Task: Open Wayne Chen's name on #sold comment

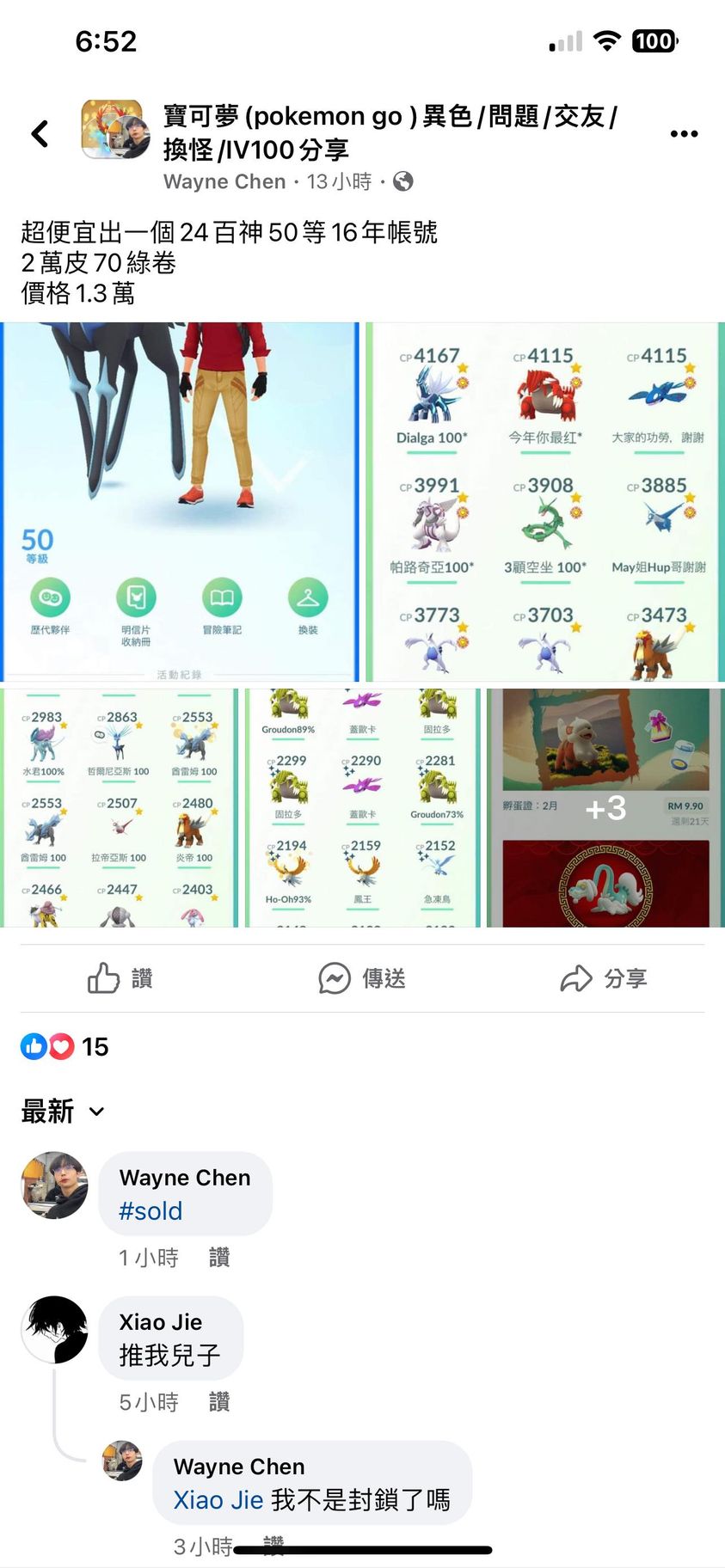Action: pos(185,1178)
